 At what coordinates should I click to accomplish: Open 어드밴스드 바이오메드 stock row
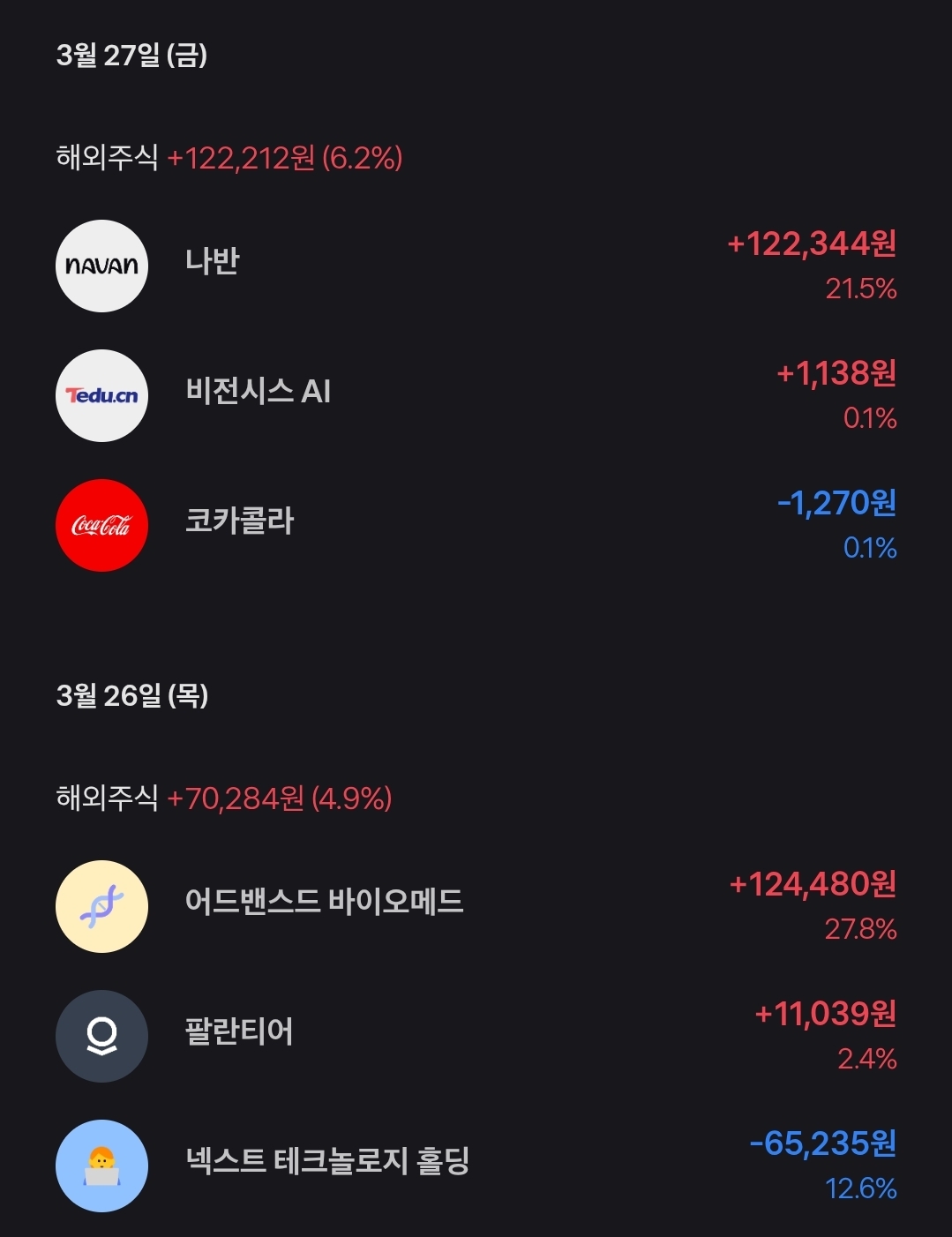(x=324, y=903)
